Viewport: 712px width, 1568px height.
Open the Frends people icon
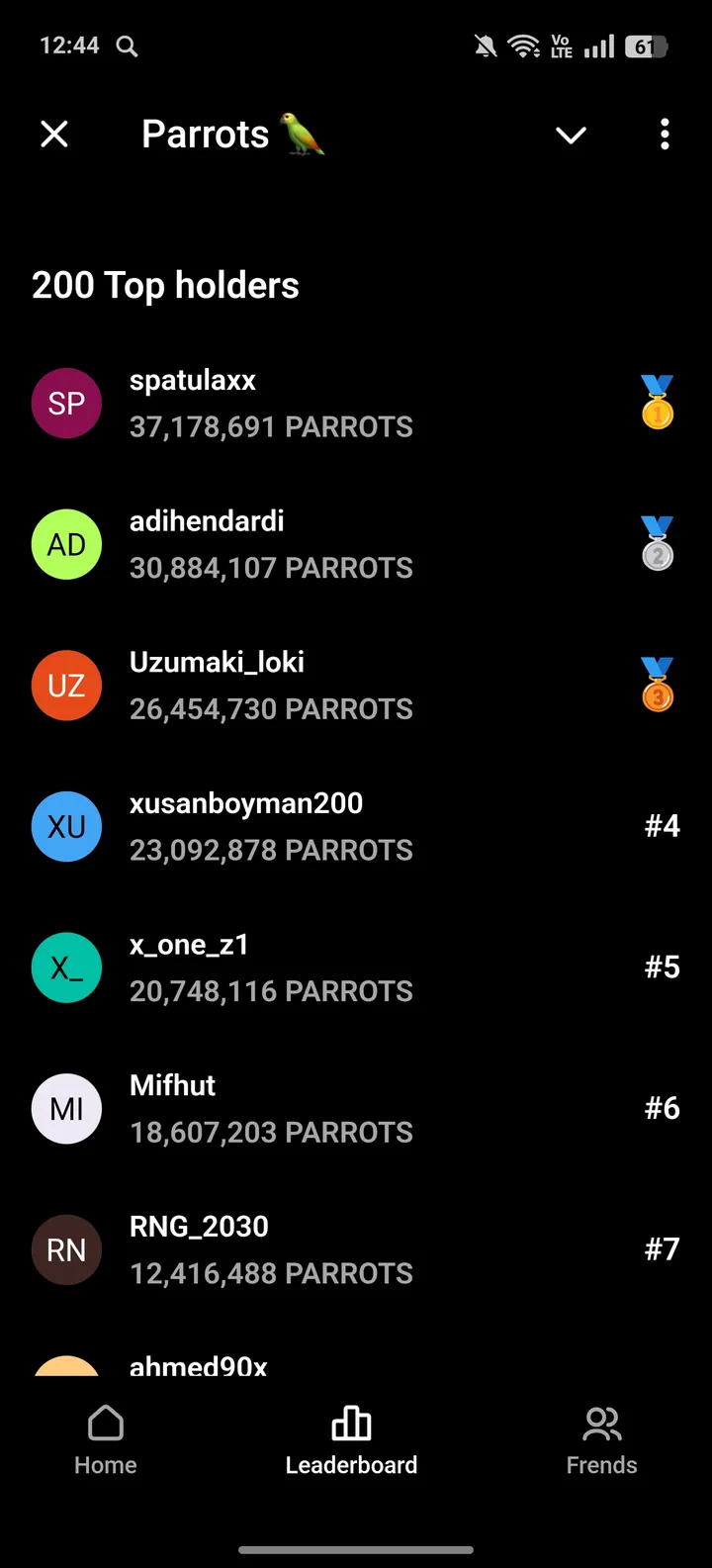click(601, 1423)
